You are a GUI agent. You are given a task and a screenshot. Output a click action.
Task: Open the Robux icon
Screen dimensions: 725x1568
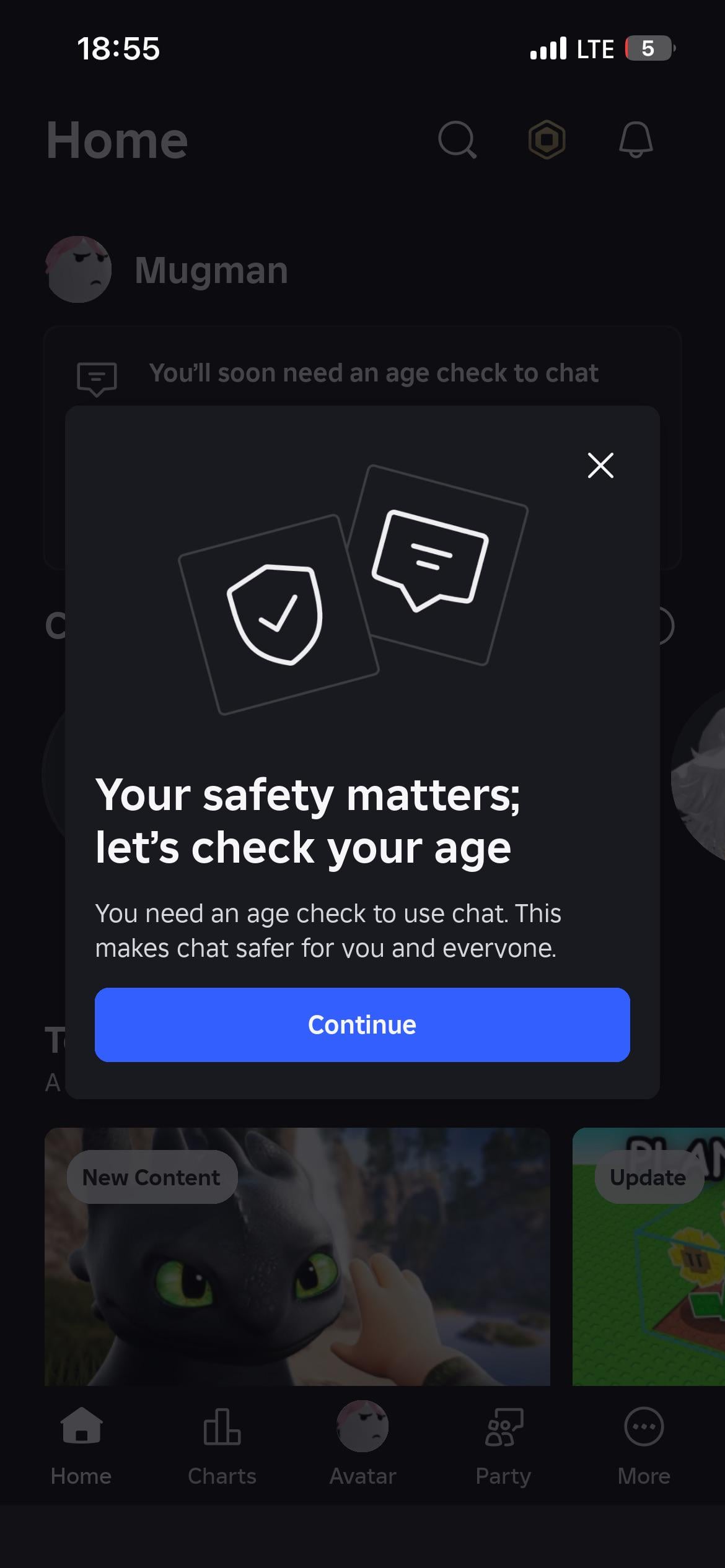tap(547, 140)
